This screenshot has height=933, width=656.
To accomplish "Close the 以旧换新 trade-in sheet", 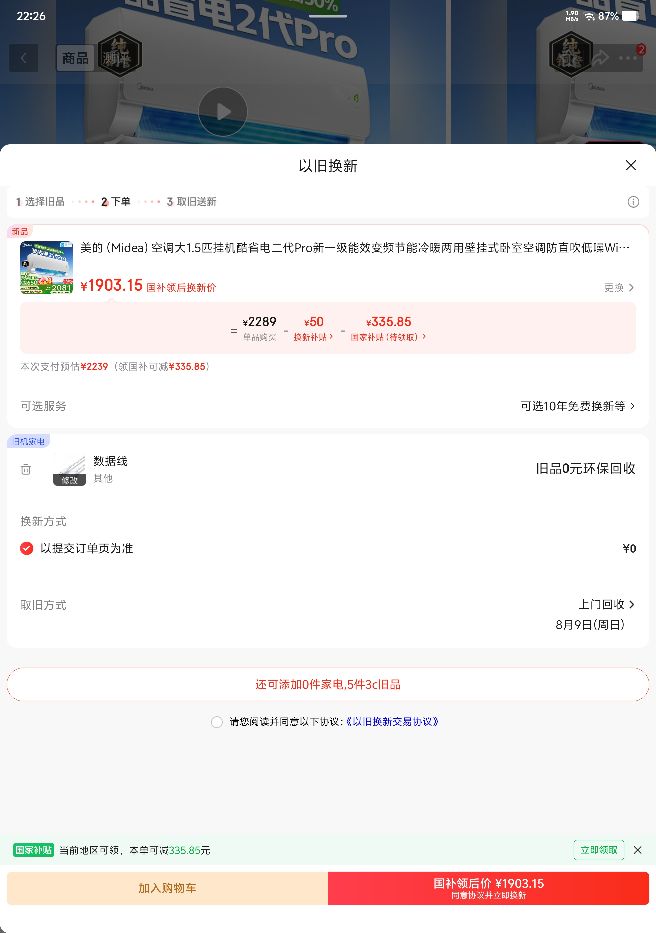I will pyautogui.click(x=631, y=165).
